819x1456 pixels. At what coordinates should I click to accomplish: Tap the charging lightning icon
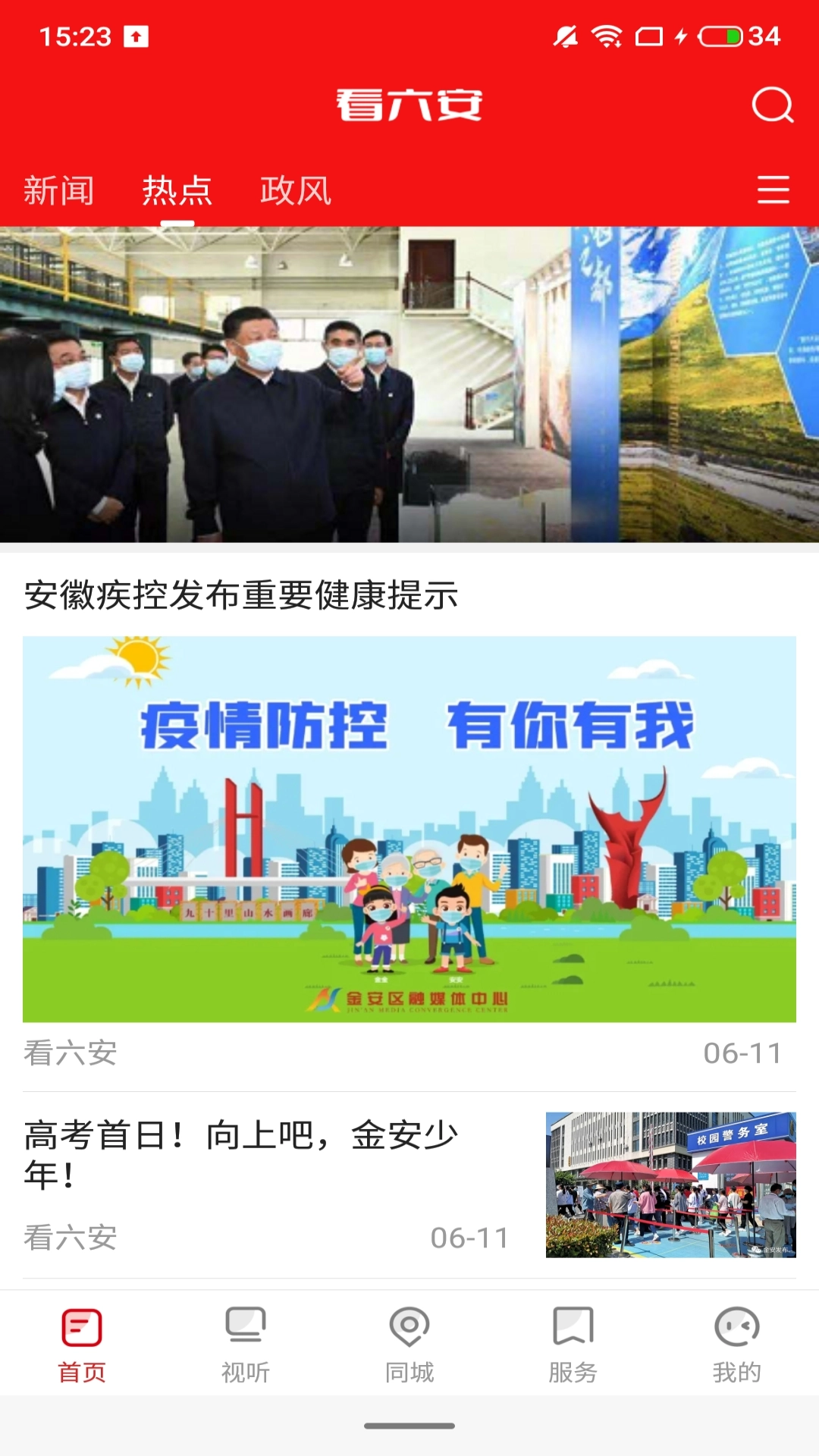tap(682, 33)
